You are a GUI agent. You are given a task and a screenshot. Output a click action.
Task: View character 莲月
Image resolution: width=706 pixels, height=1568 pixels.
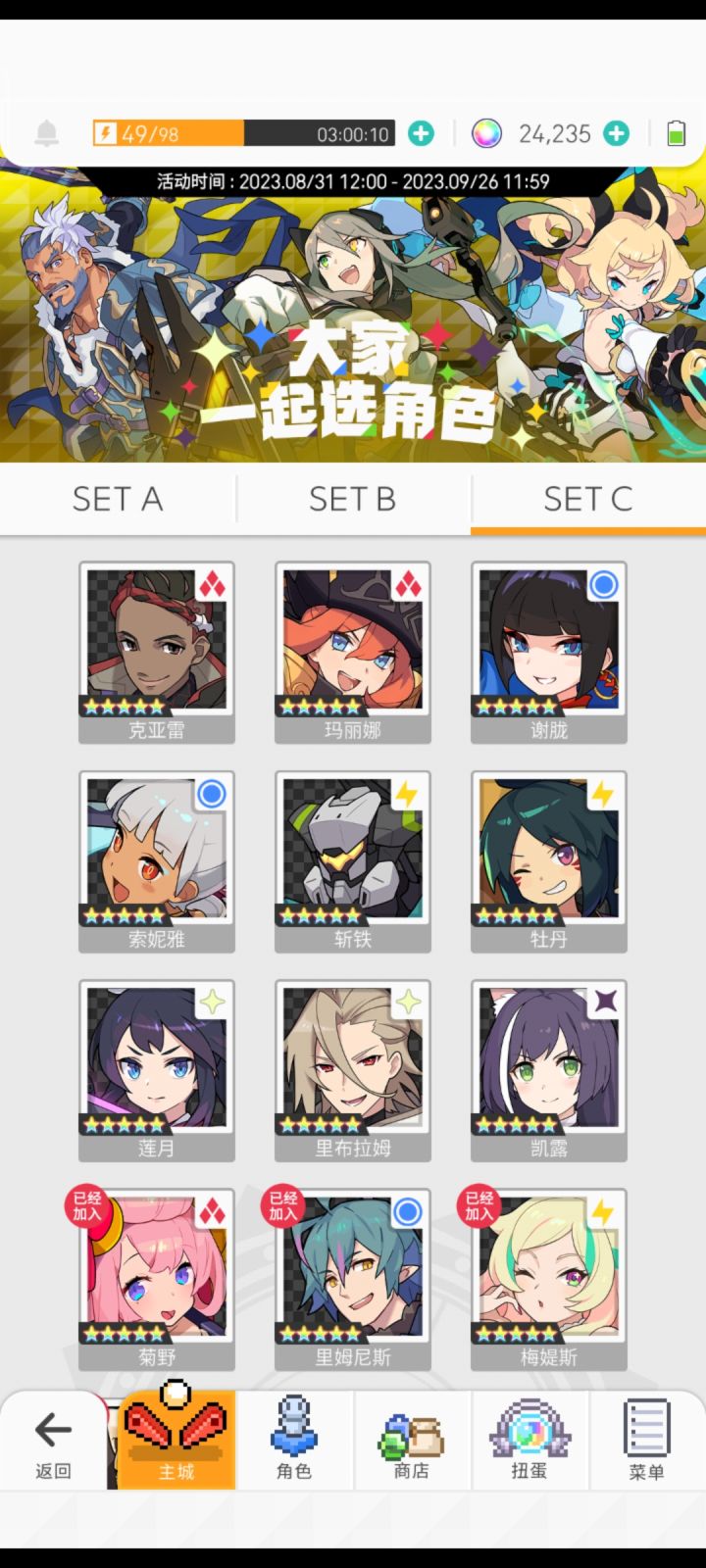point(157,1070)
